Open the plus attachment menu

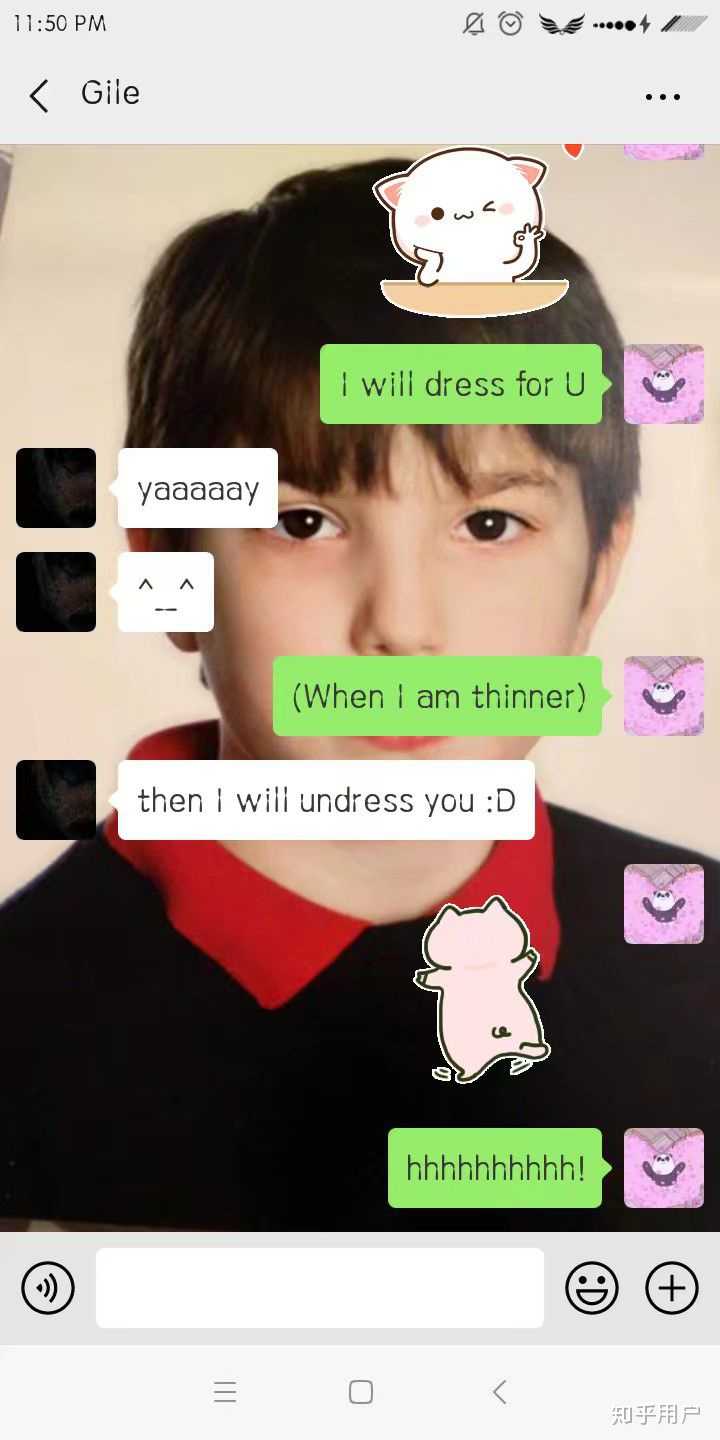coord(672,1288)
